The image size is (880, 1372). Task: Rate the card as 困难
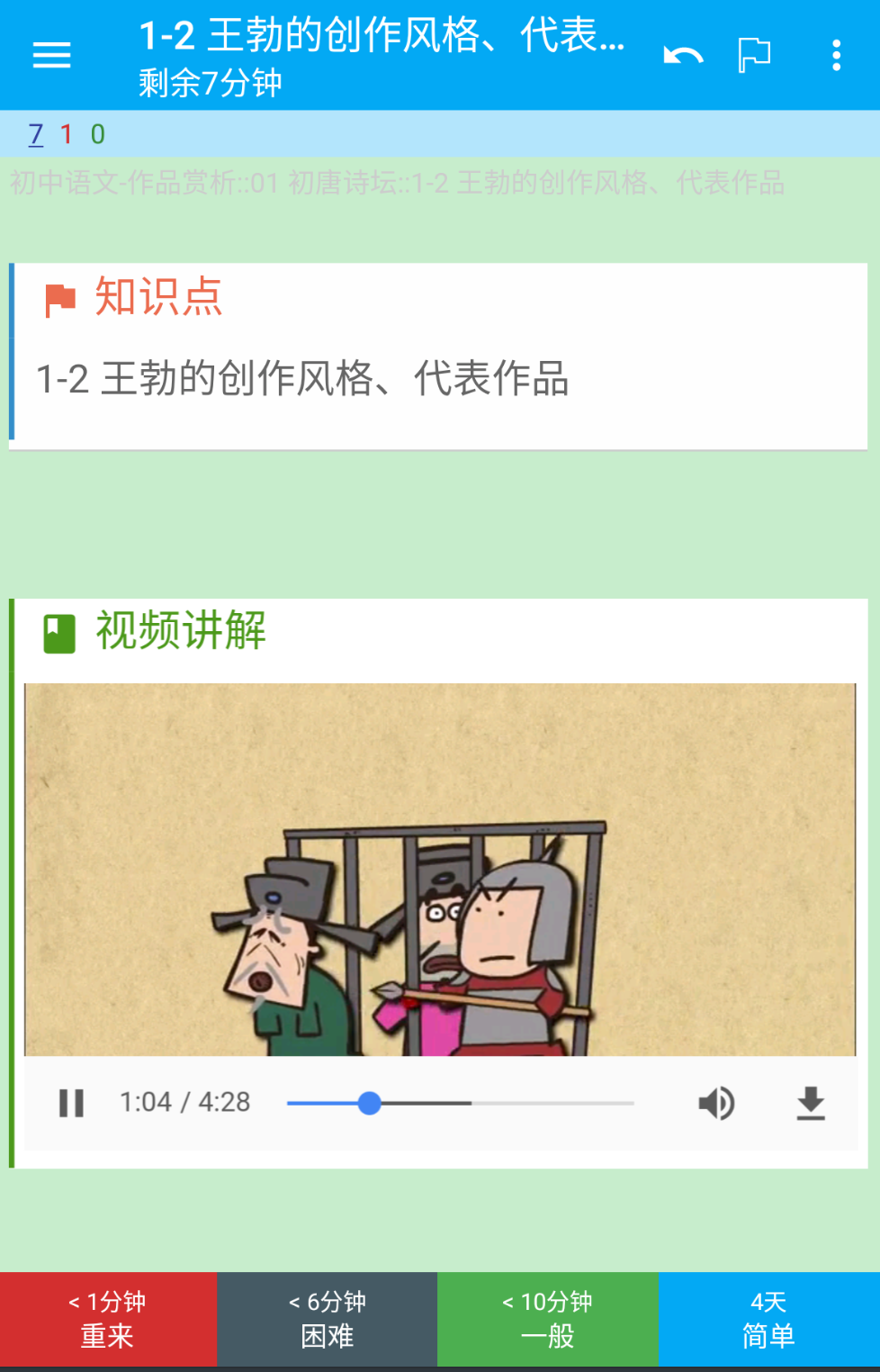click(328, 1319)
